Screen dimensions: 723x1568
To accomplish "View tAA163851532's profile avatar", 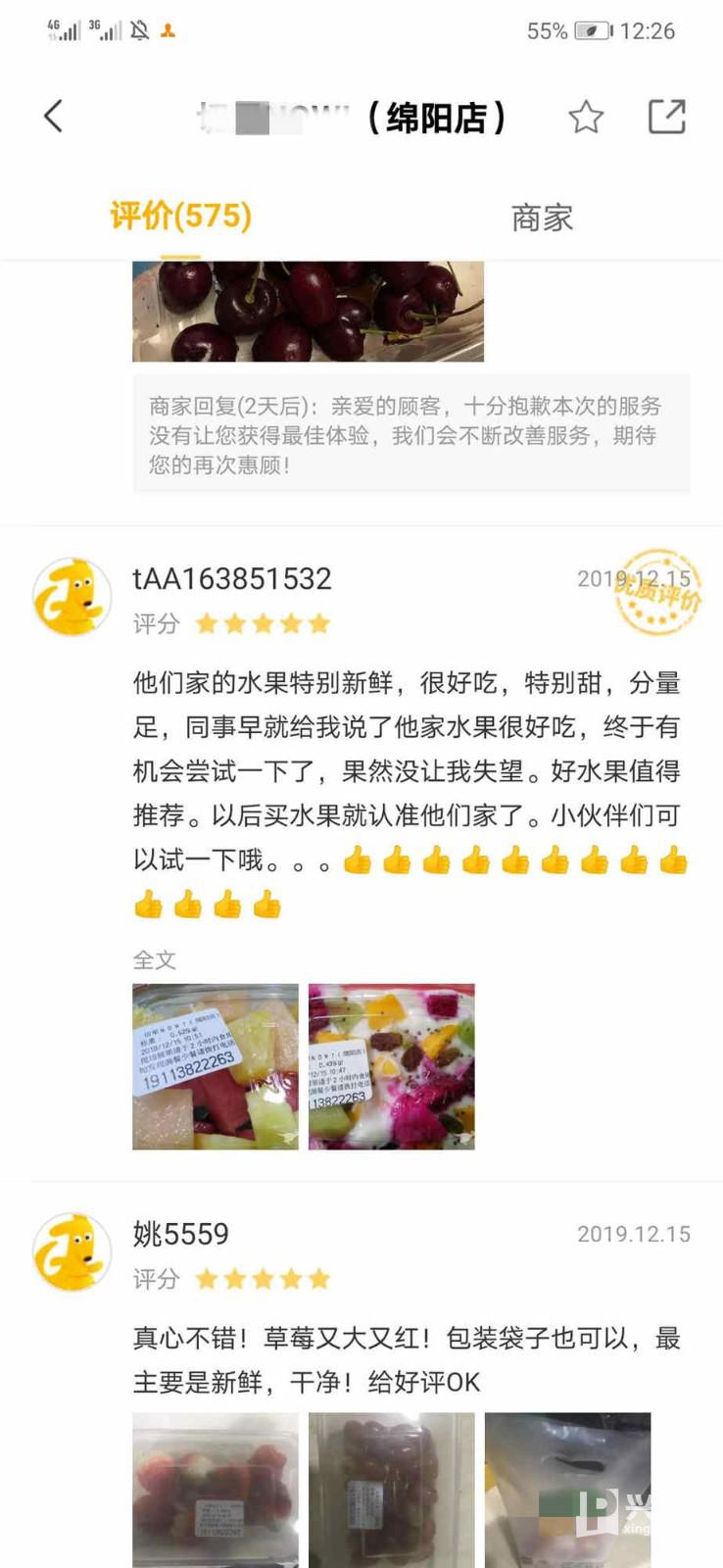I will (x=72, y=597).
